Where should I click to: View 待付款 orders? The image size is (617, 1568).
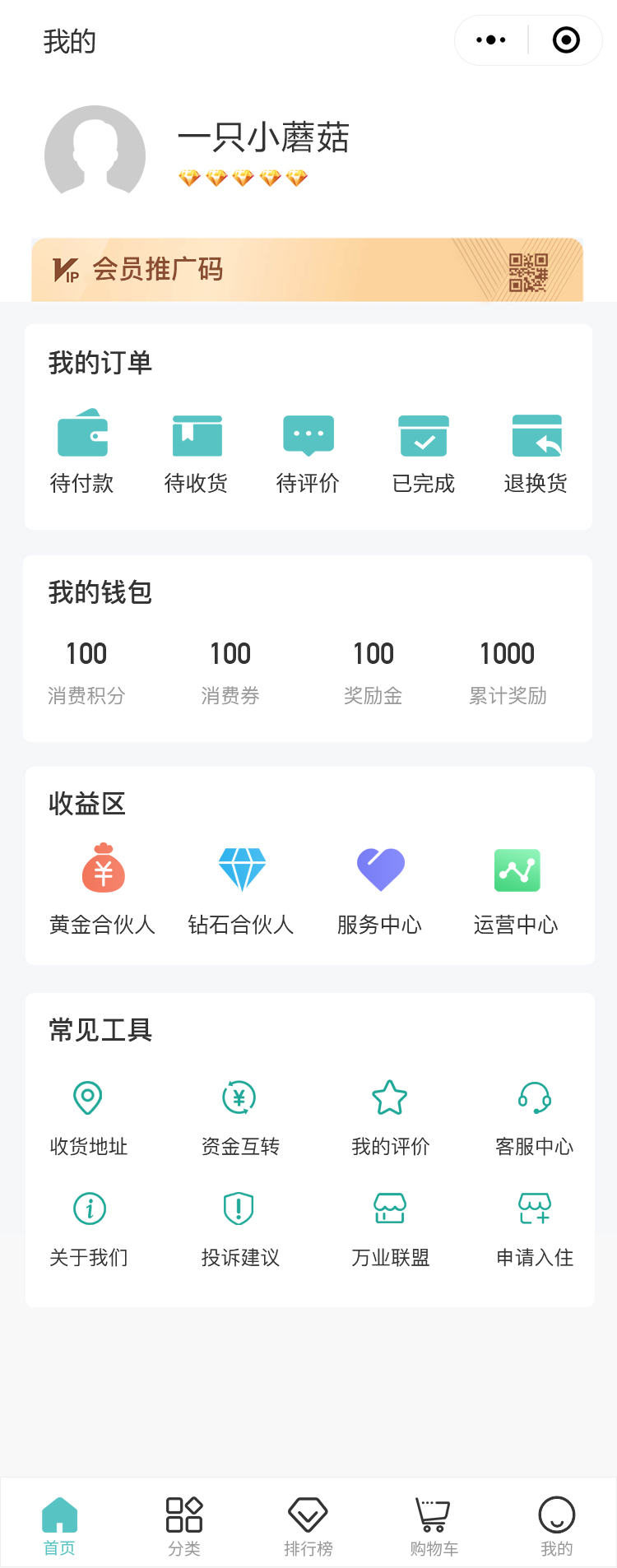82,452
